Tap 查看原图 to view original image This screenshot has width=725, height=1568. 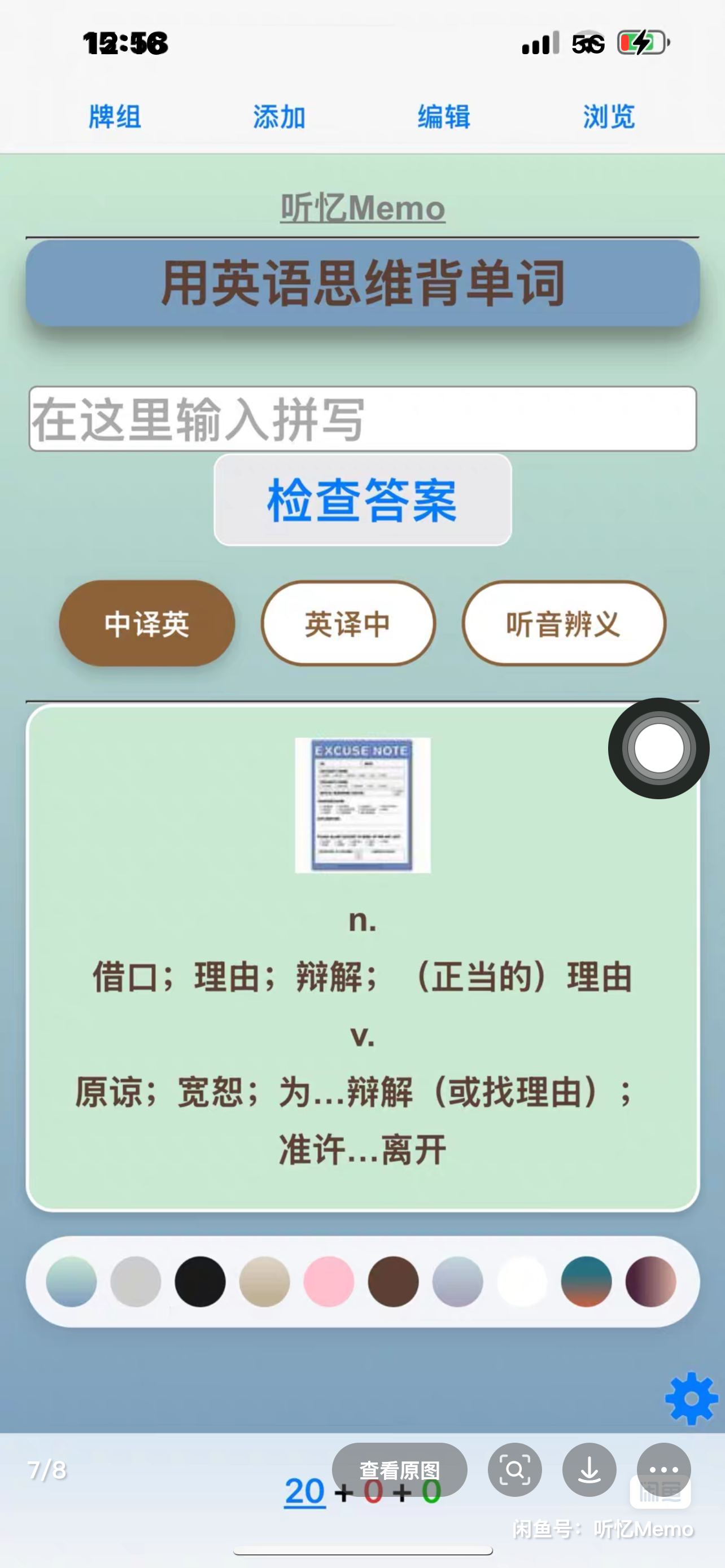click(x=399, y=1470)
